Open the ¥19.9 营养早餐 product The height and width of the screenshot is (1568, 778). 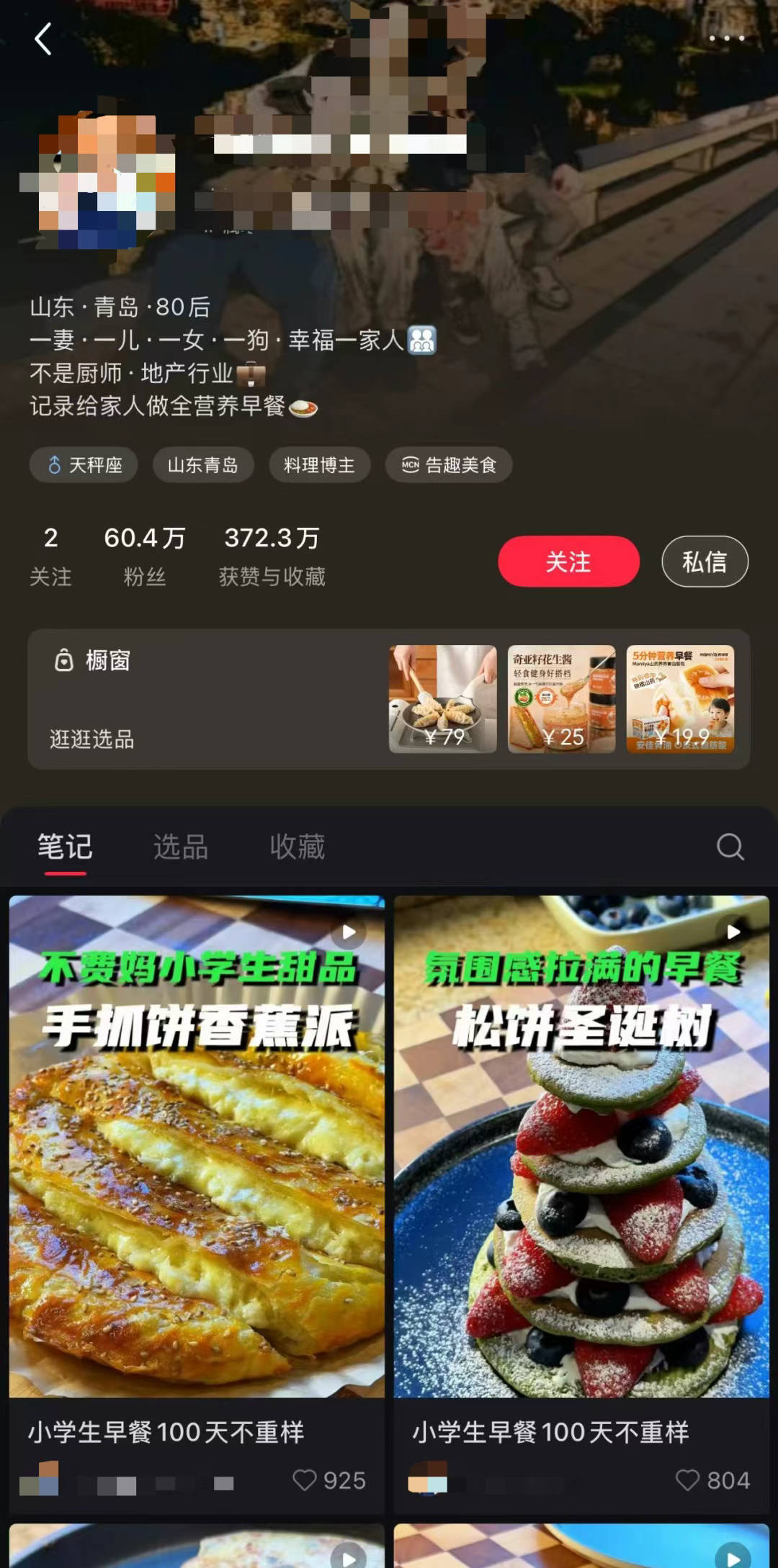coord(680,699)
